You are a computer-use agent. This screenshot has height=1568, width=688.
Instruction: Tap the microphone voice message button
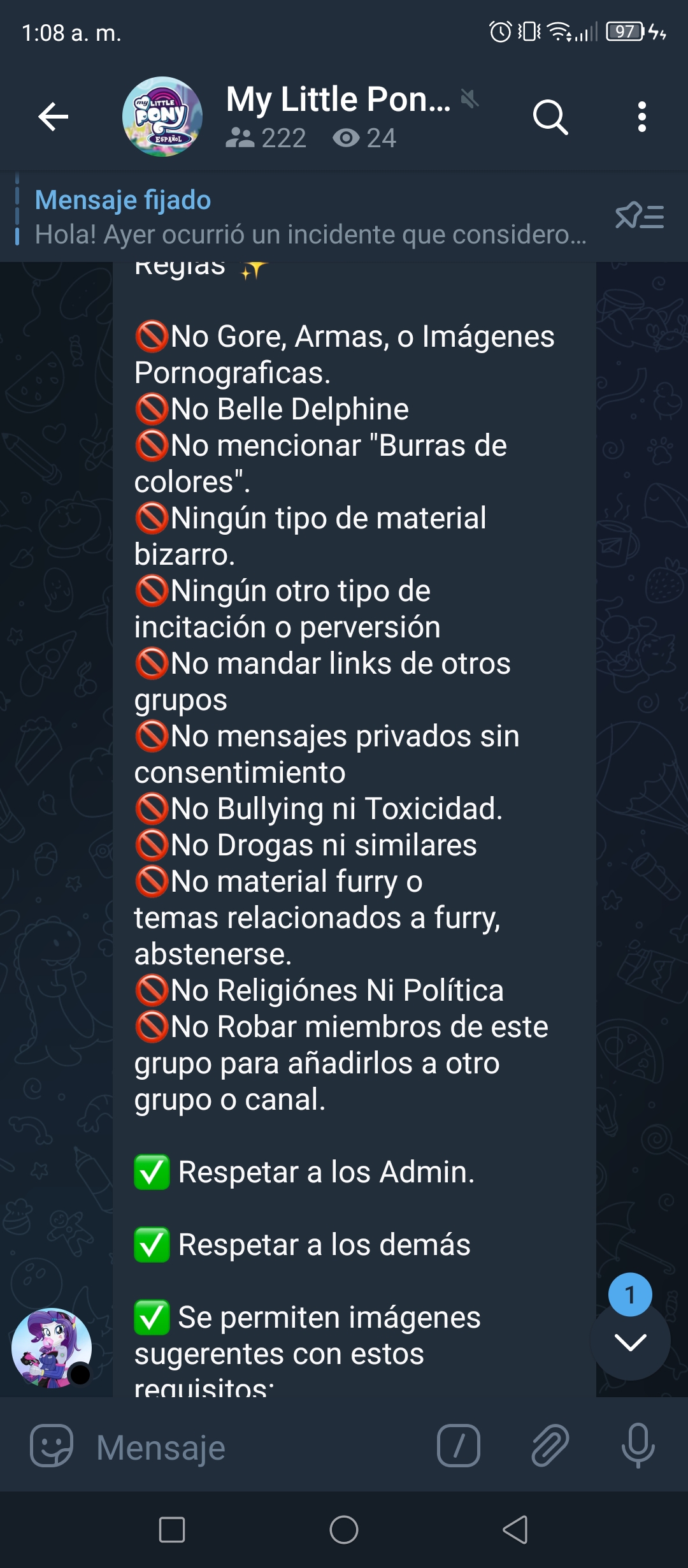pyautogui.click(x=638, y=1446)
